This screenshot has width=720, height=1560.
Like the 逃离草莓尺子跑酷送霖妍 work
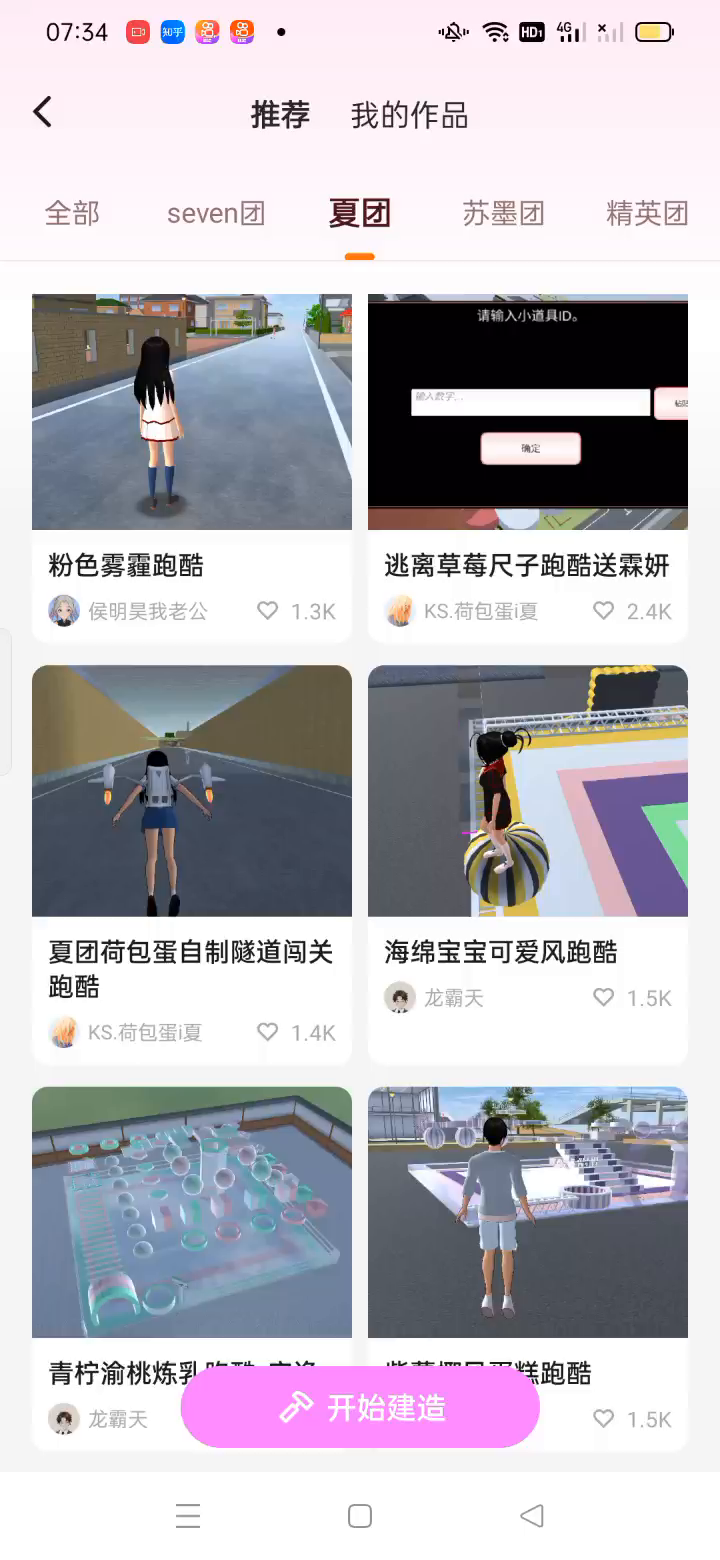tap(604, 611)
